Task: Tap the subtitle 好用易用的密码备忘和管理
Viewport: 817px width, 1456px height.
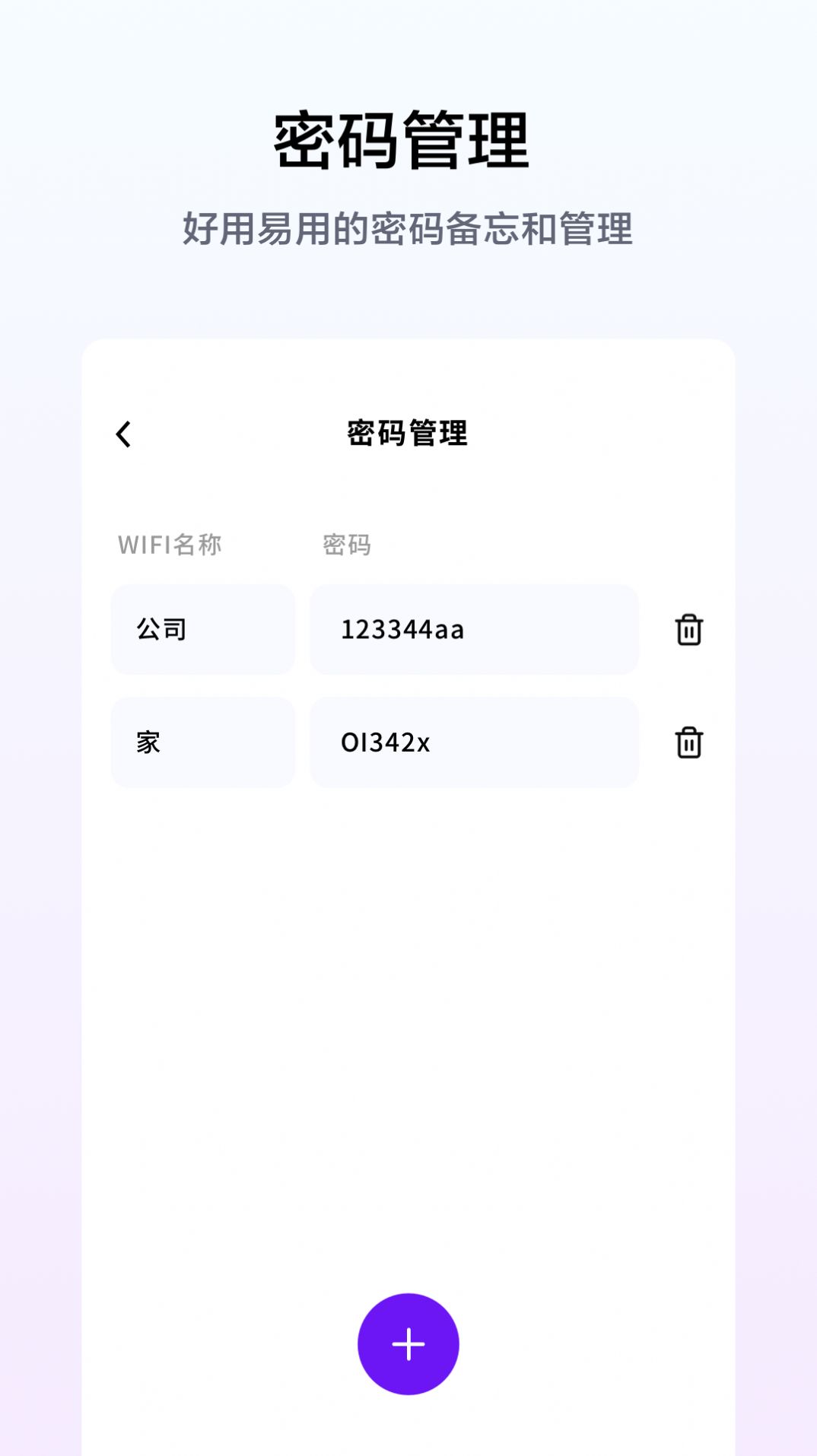Action: (408, 227)
